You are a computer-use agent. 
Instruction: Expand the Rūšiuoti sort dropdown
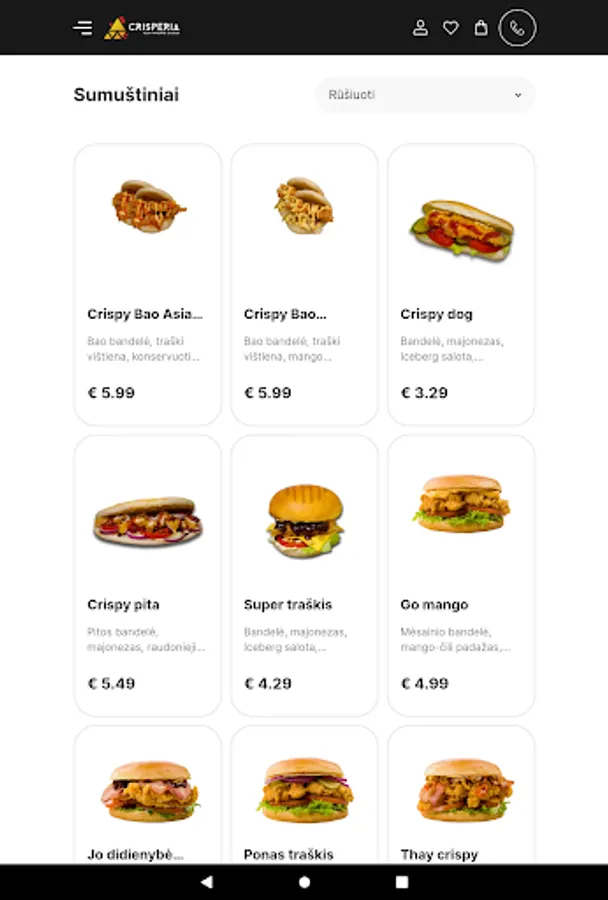[425, 95]
